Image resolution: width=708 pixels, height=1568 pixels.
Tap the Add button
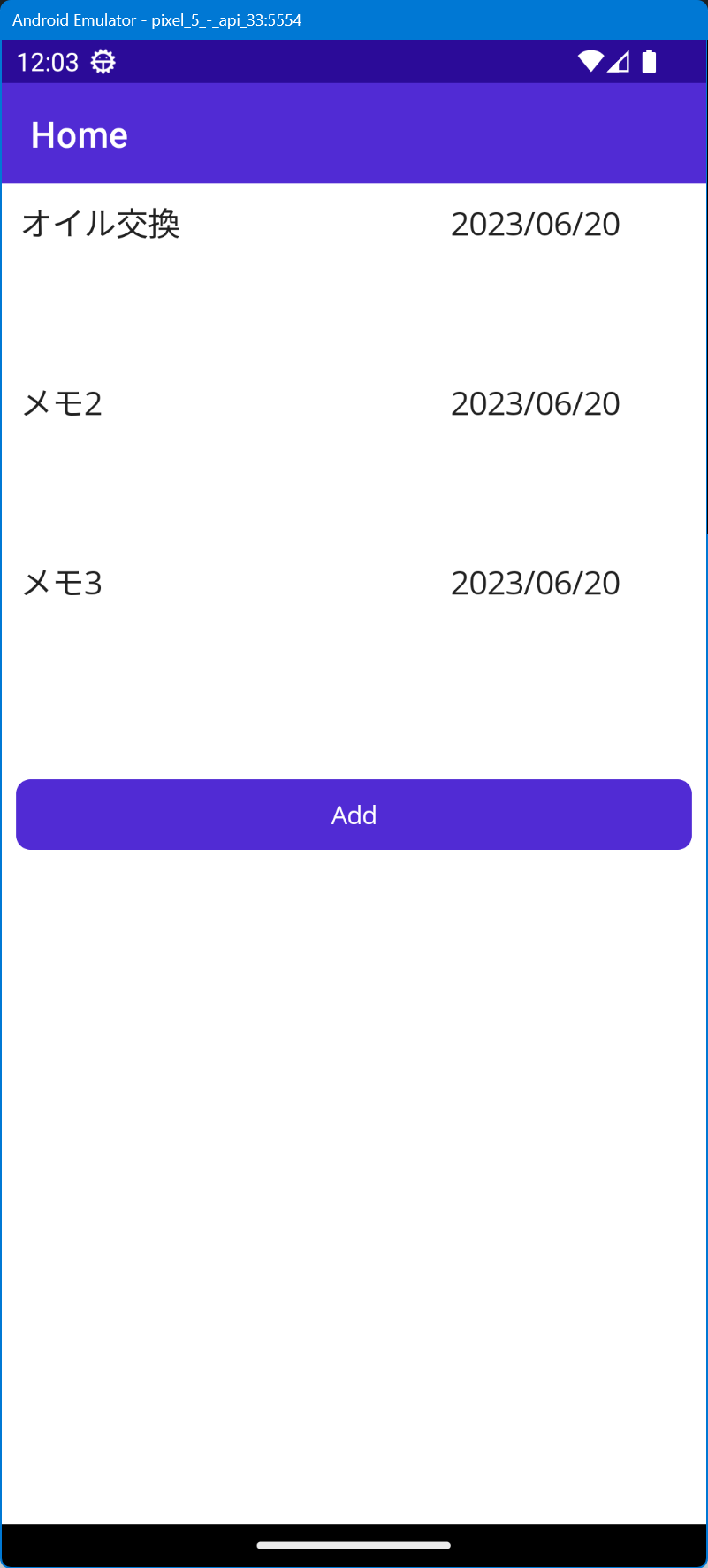[354, 815]
